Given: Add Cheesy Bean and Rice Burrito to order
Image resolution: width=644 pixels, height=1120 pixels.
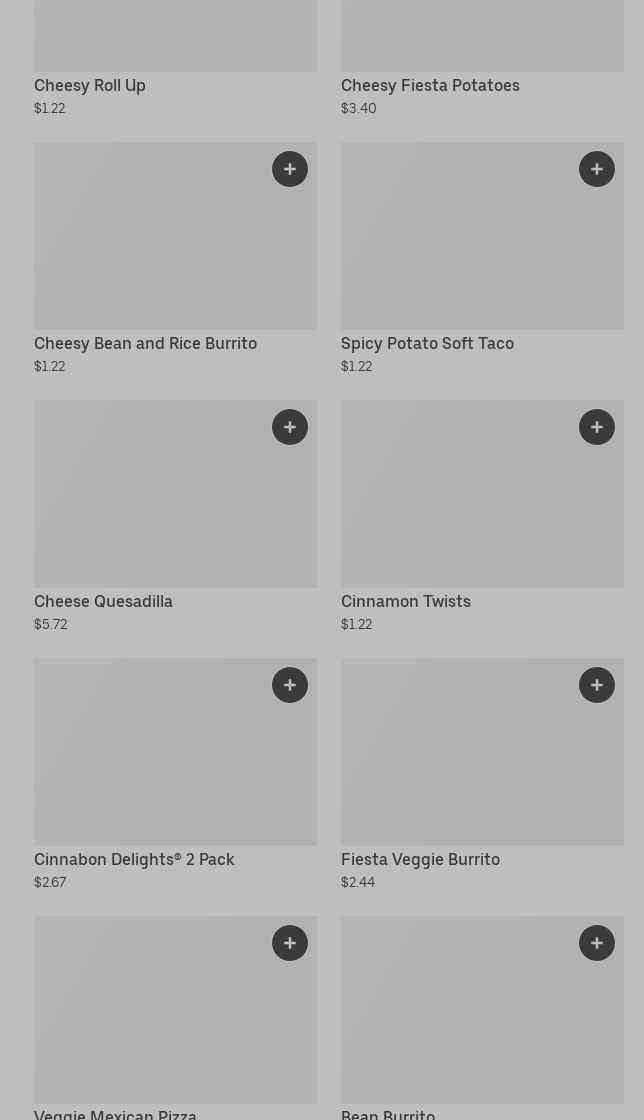Looking at the screenshot, I should (x=290, y=169).
